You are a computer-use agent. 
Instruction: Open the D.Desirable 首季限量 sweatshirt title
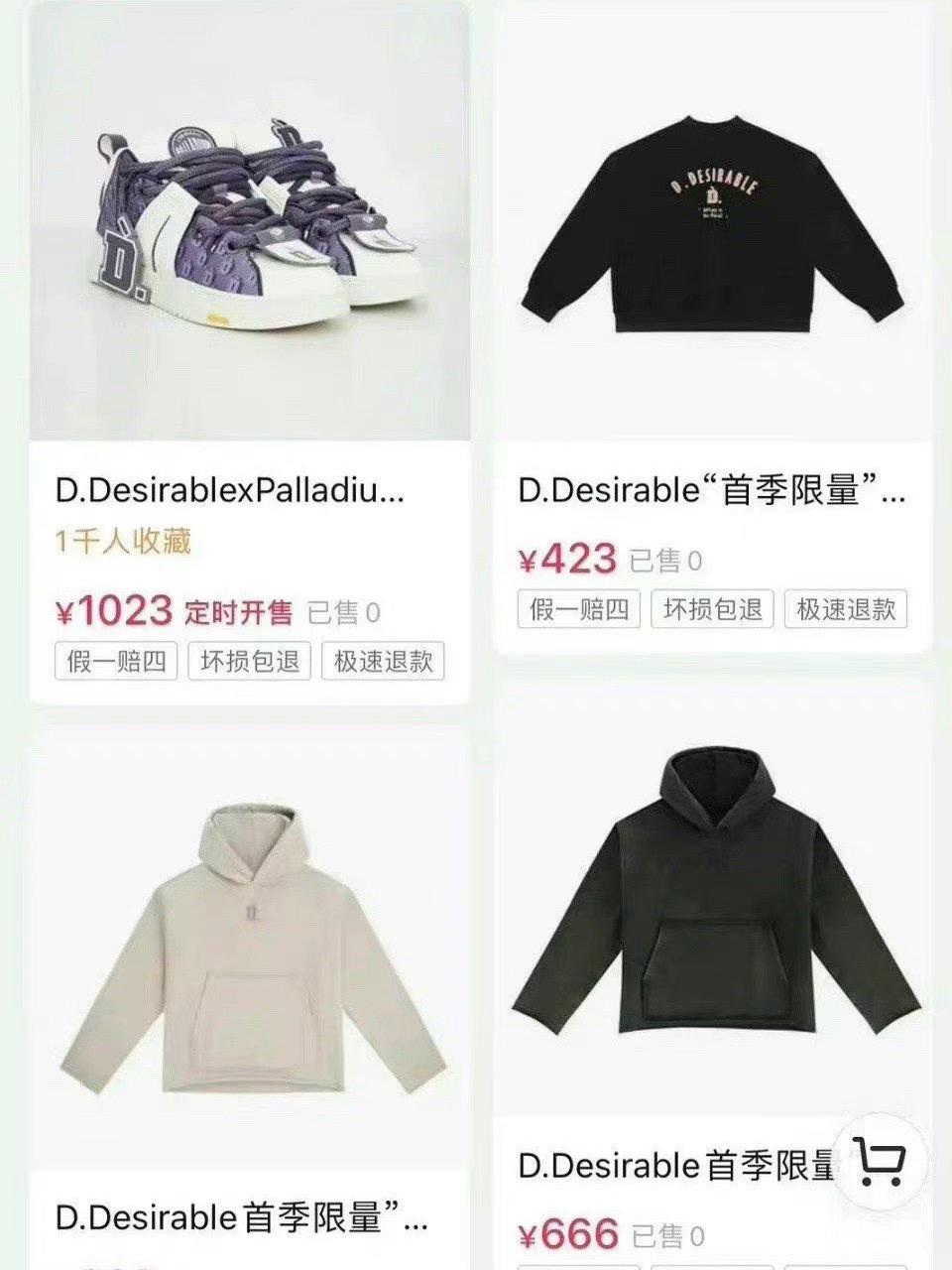(712, 491)
